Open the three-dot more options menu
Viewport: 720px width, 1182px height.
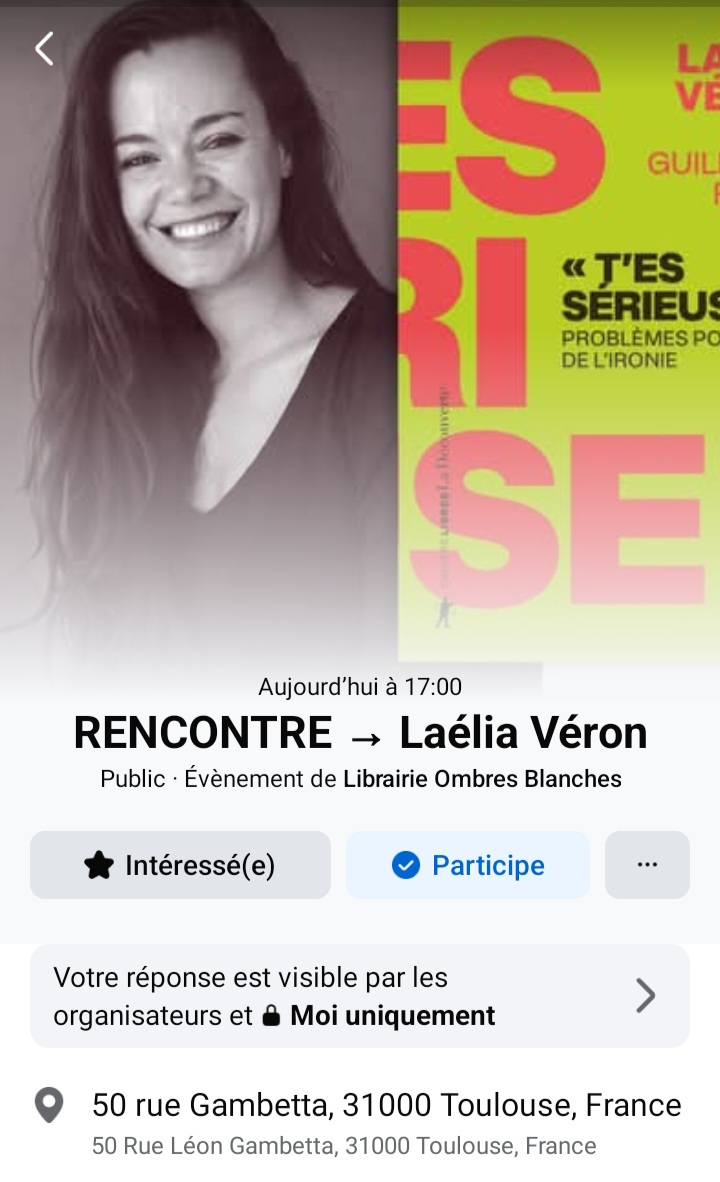click(647, 865)
